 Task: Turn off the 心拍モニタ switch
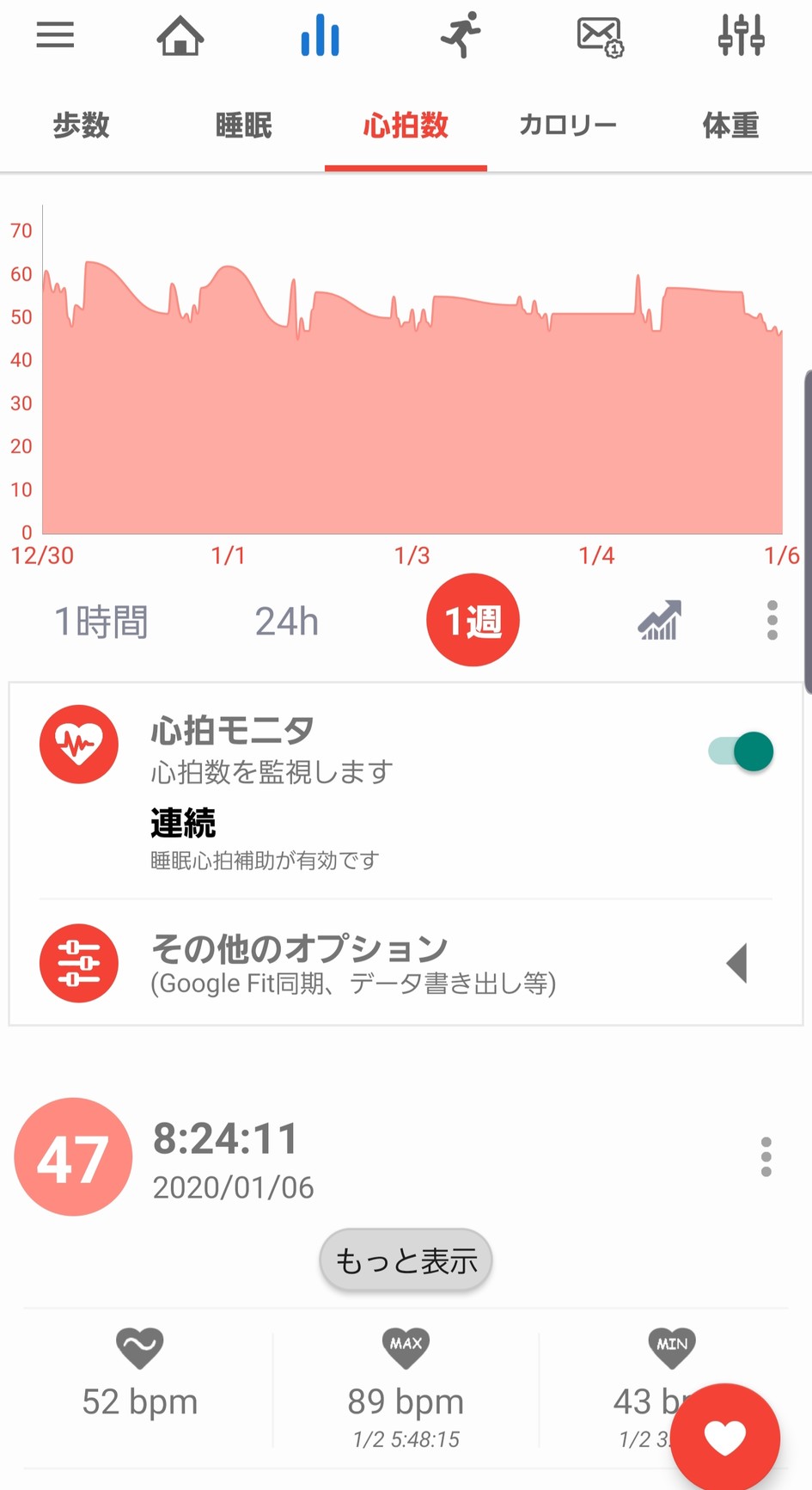click(741, 751)
